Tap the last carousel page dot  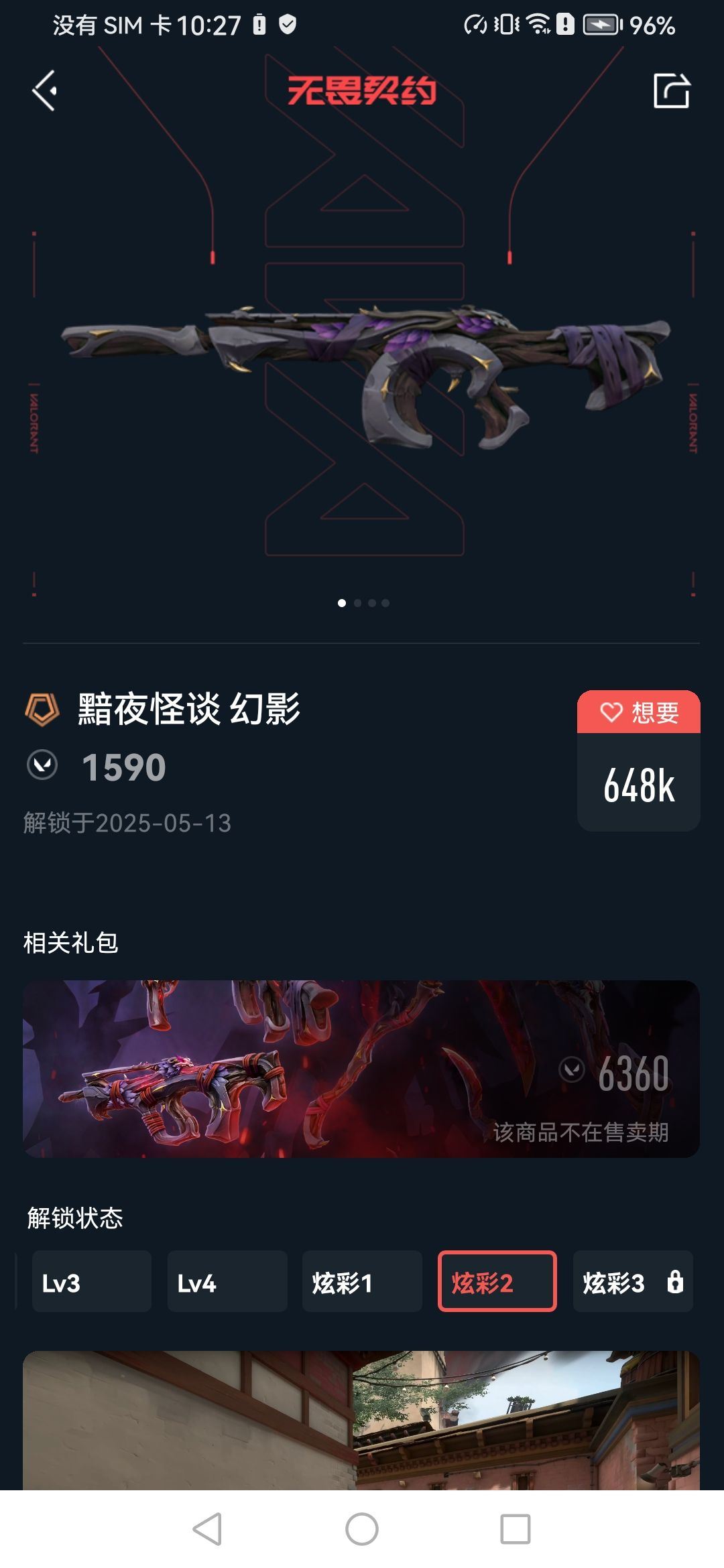[387, 603]
